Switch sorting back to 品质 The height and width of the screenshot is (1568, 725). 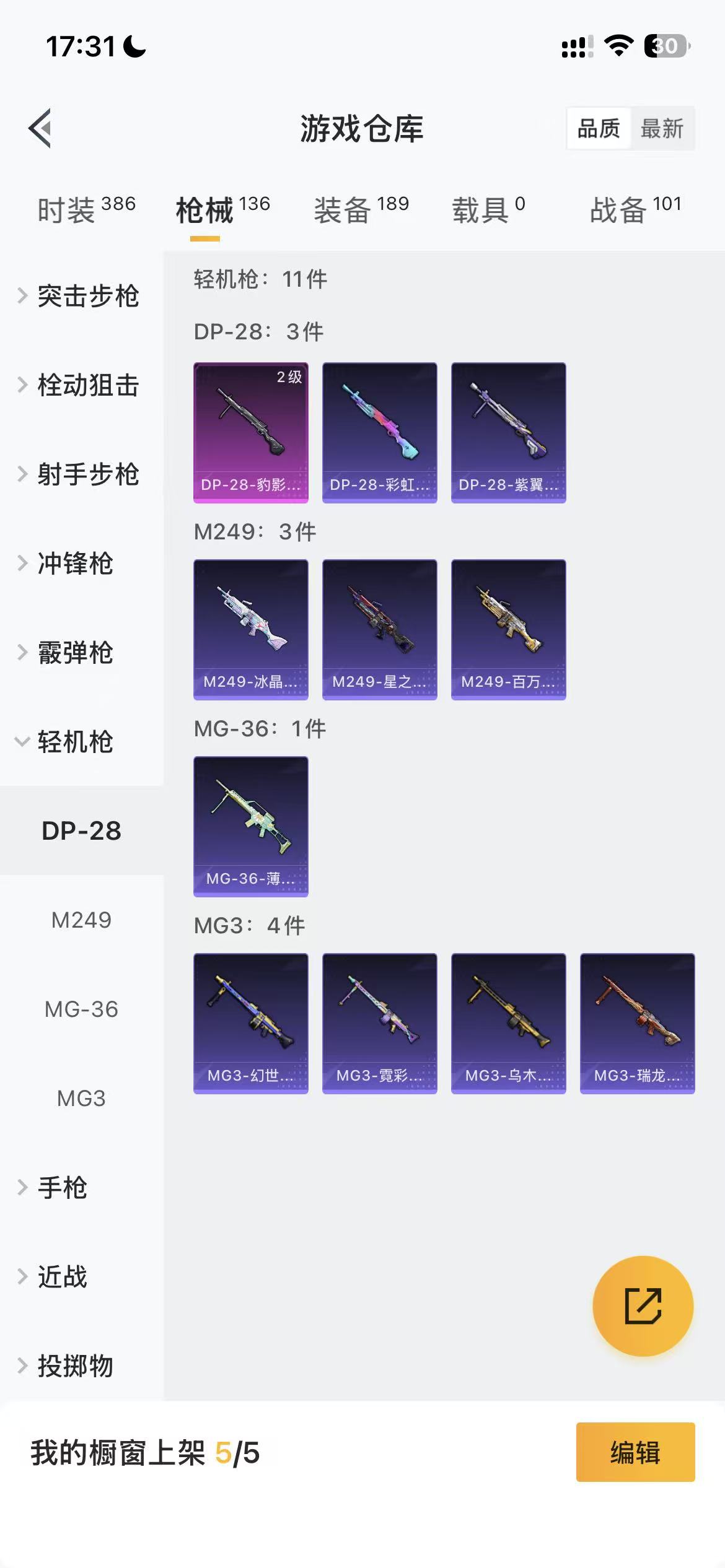tap(599, 129)
